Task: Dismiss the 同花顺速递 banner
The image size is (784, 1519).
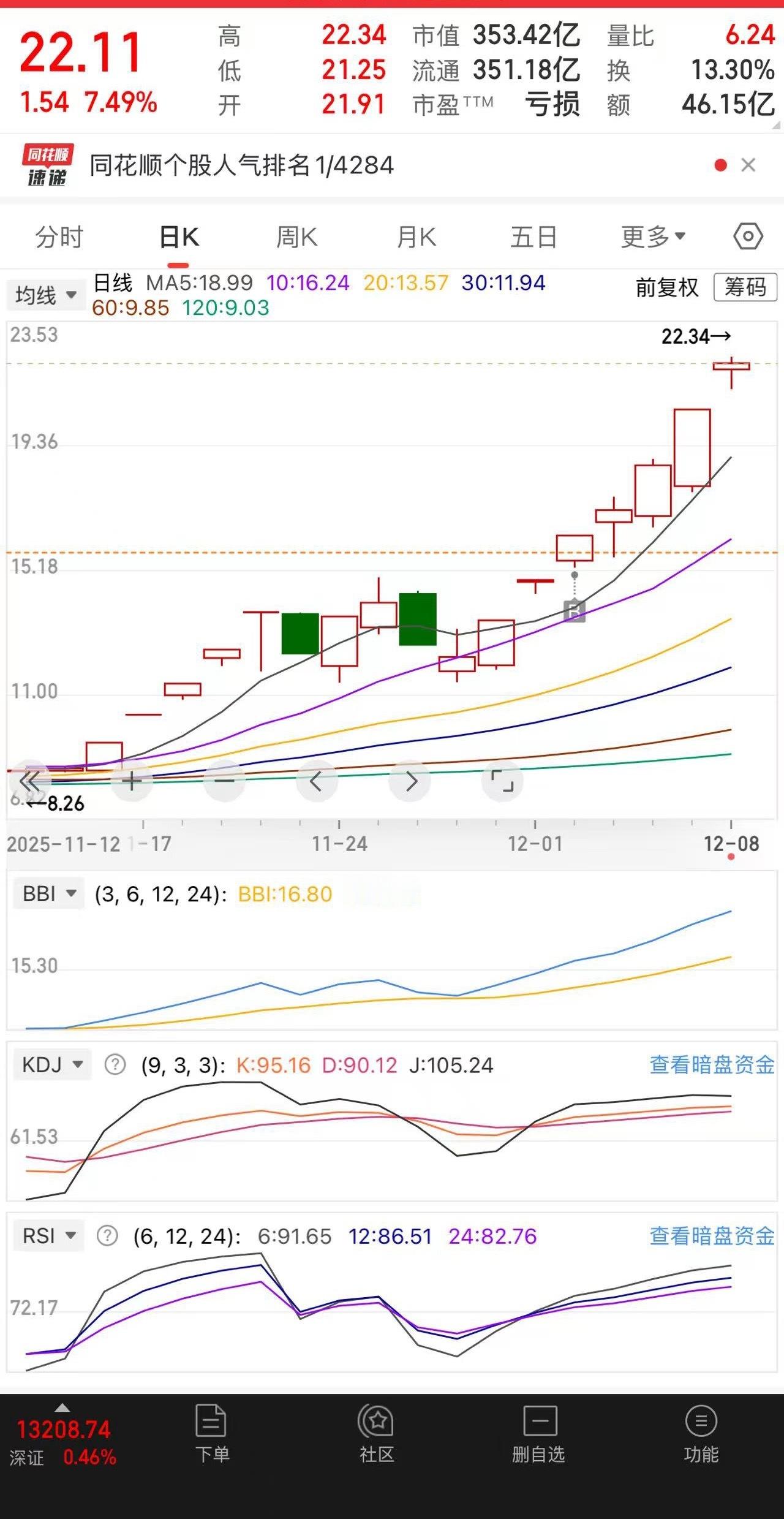Action: point(748,165)
